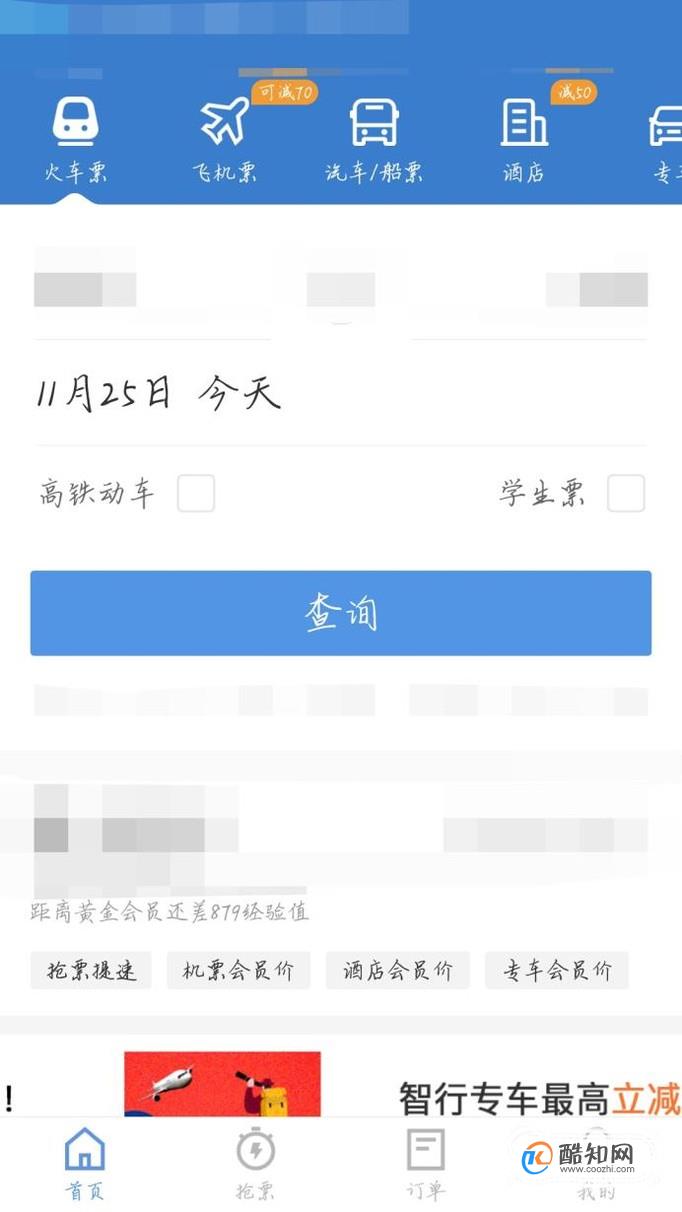Check the 高铁动车 checkbox

point(196,493)
